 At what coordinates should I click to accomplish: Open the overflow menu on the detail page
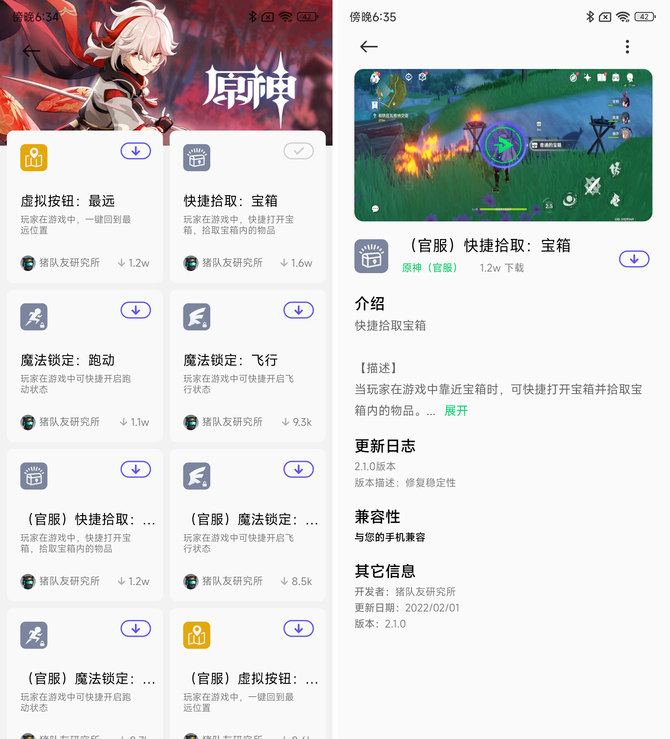627,47
